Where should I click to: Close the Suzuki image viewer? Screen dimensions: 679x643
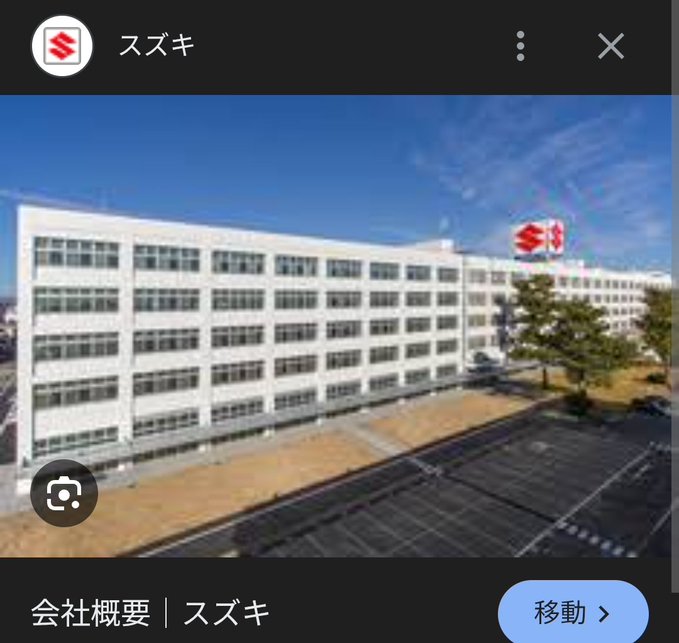click(610, 46)
